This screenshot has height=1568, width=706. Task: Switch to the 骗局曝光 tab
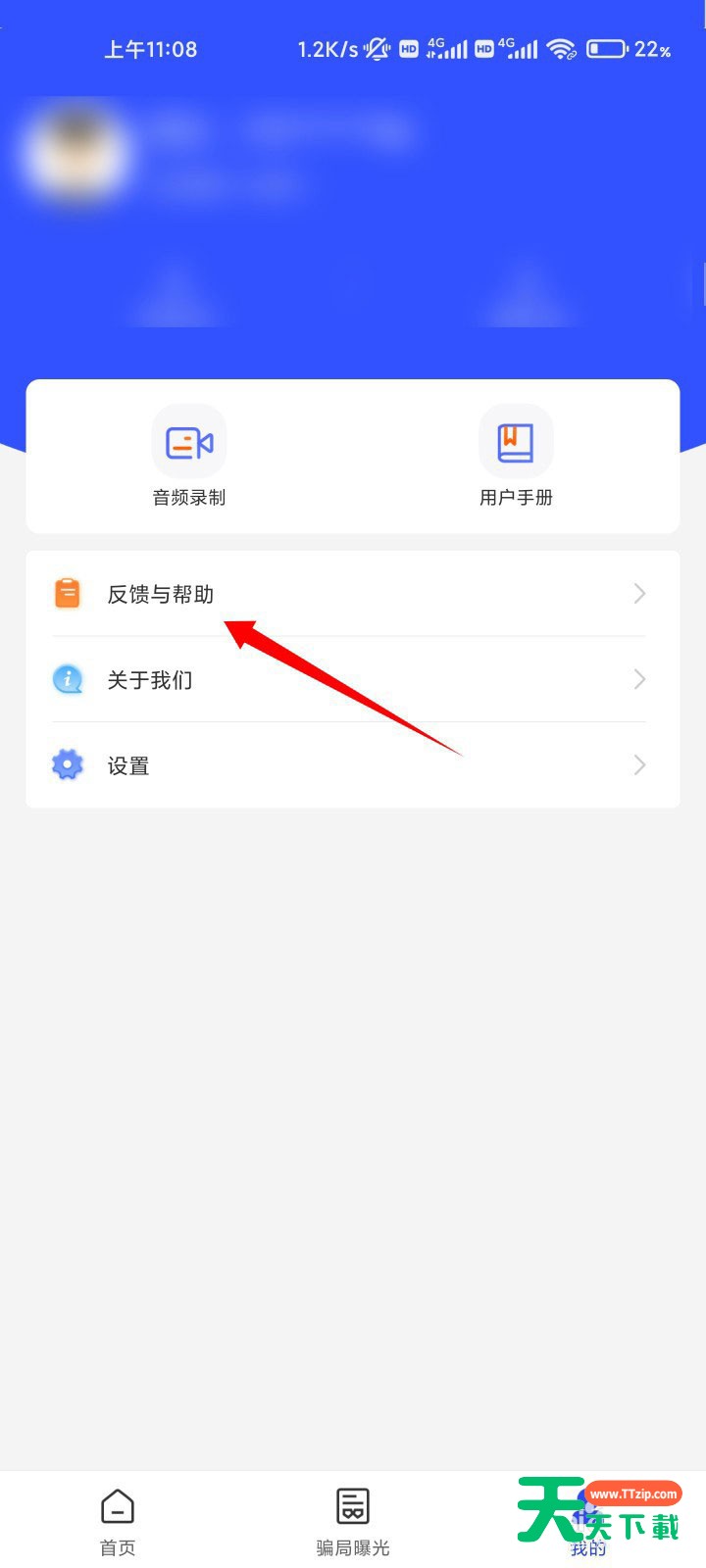[x=353, y=1521]
